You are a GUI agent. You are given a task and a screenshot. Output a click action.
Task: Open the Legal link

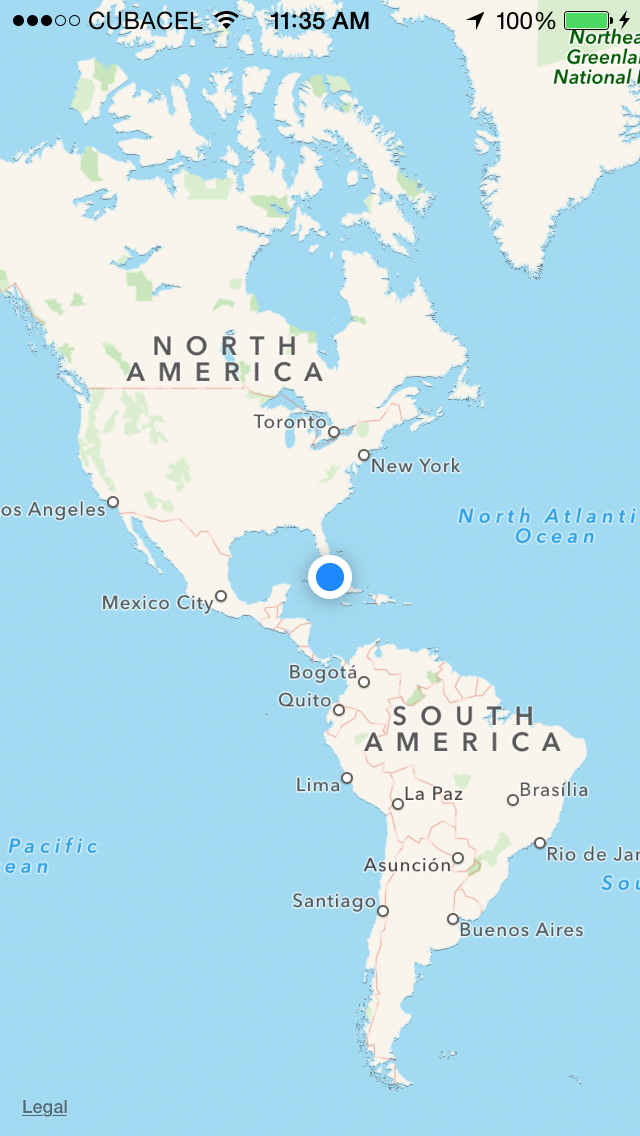pyautogui.click(x=44, y=1107)
